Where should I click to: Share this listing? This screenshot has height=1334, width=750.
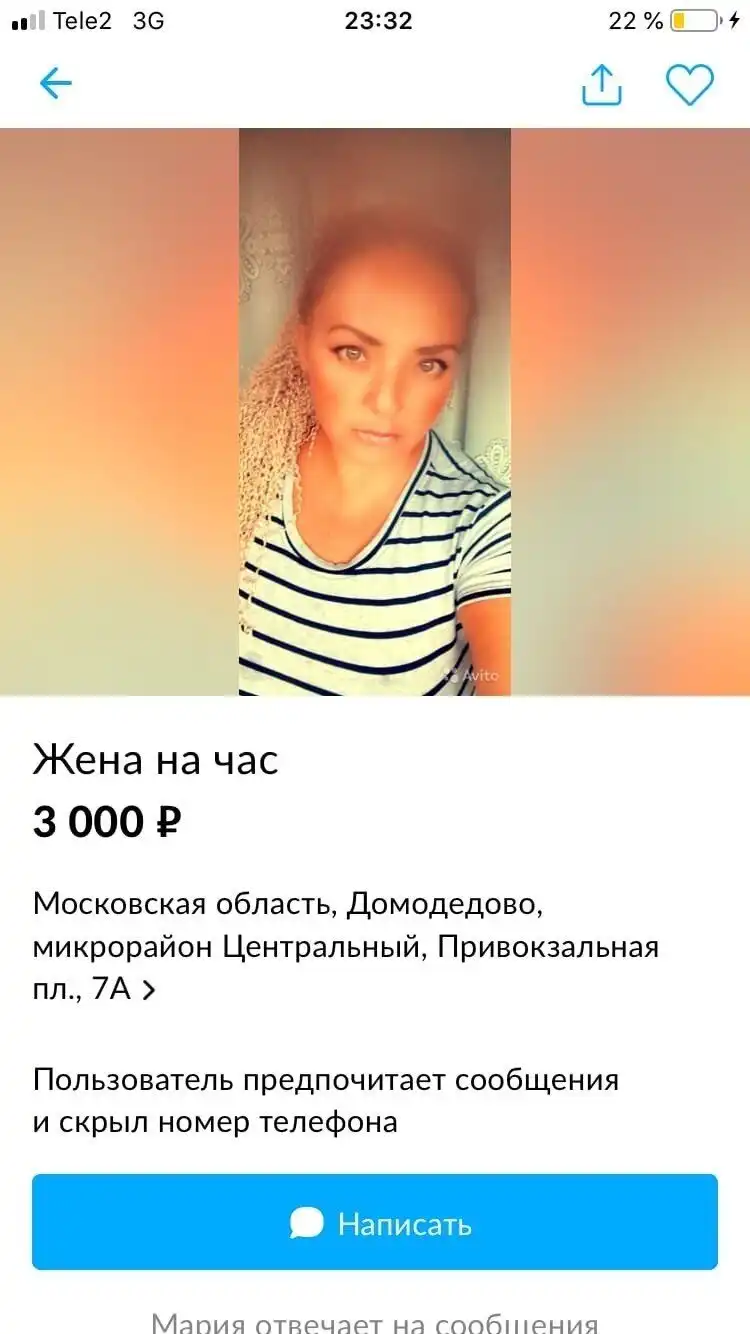tap(601, 85)
